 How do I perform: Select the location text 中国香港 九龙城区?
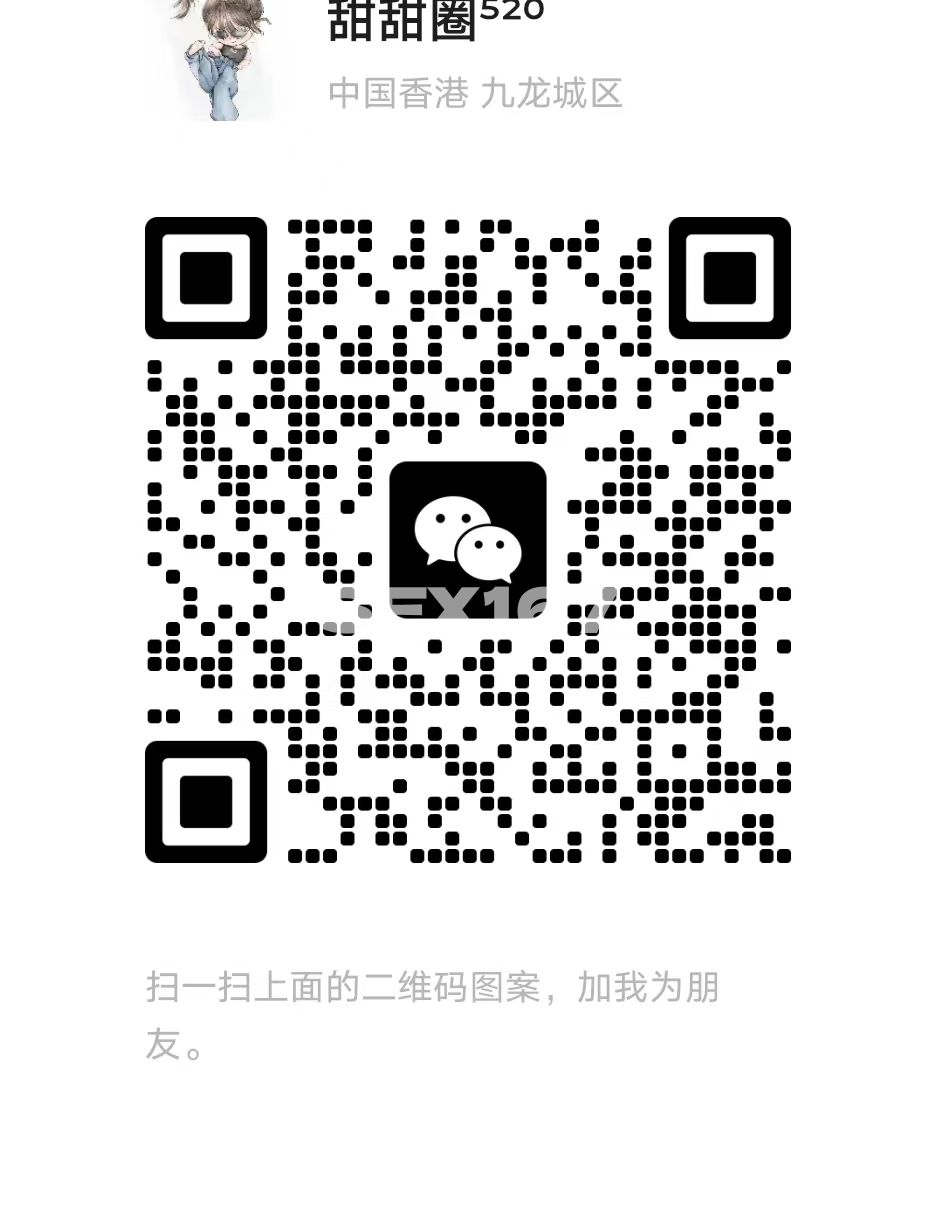(475, 94)
